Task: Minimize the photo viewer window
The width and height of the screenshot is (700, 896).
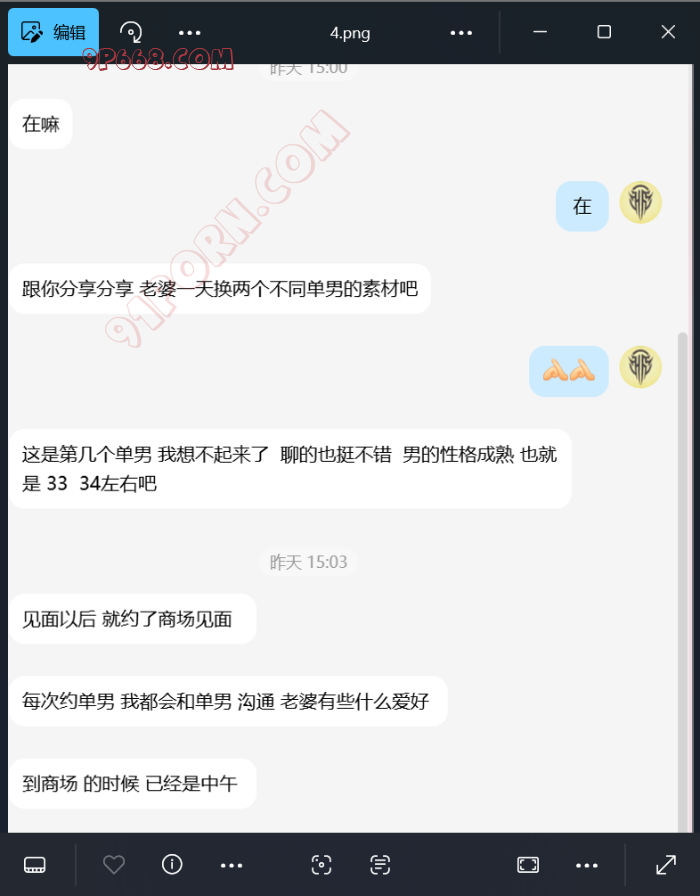Action: click(x=540, y=32)
